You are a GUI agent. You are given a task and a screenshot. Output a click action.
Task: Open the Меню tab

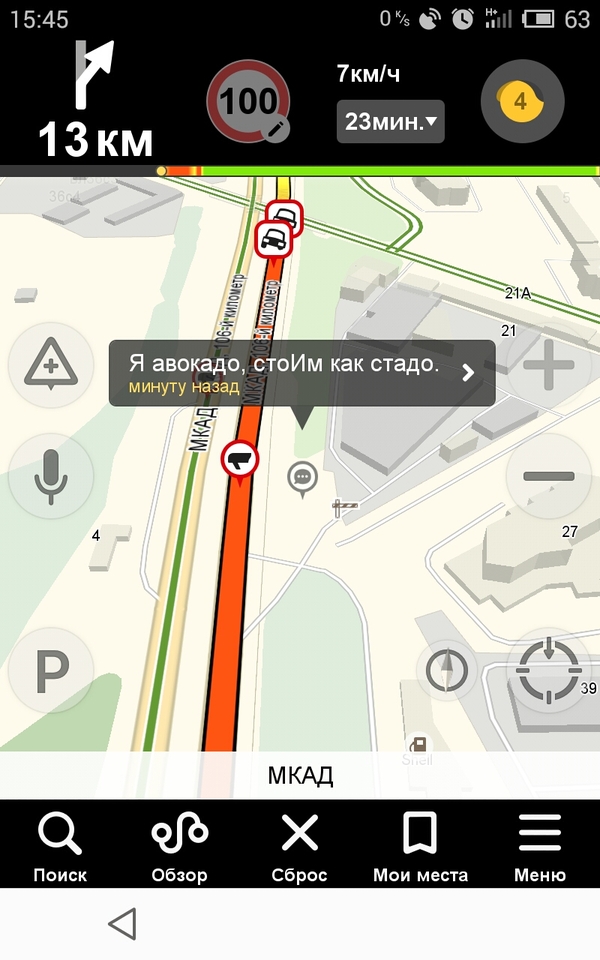click(540, 847)
